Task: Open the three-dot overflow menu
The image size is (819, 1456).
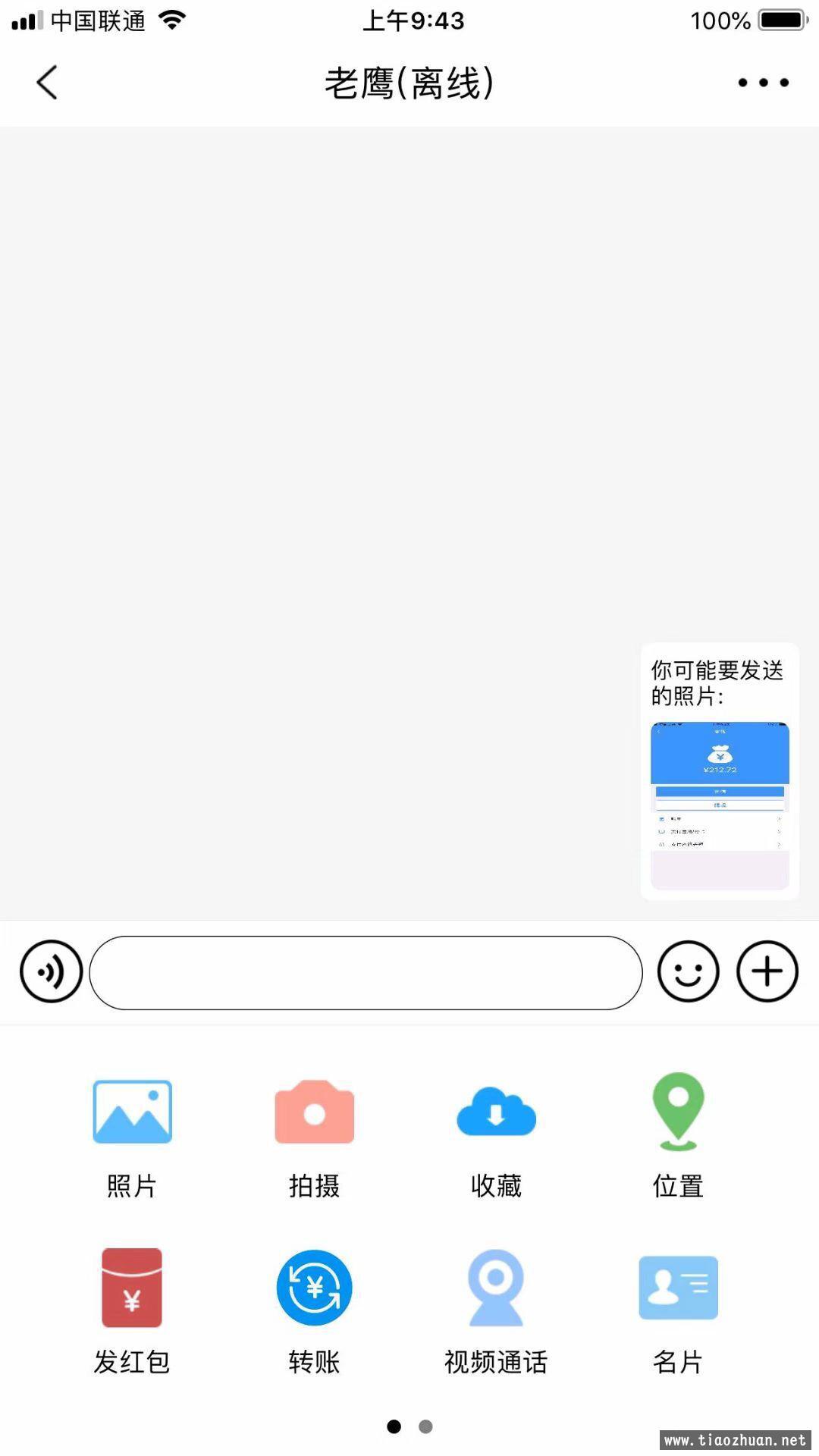Action: [x=763, y=82]
